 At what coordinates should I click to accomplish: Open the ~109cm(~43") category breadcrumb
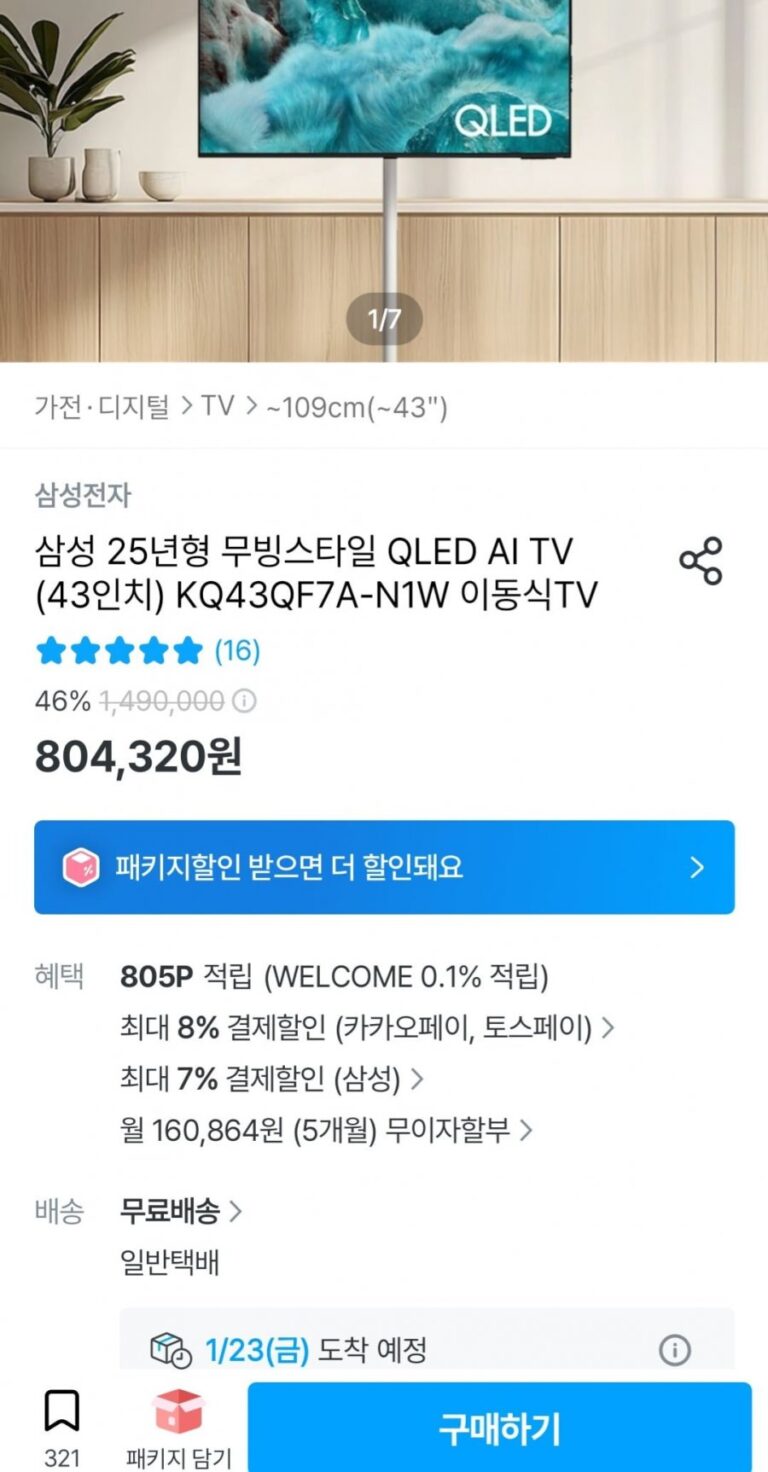click(x=356, y=408)
